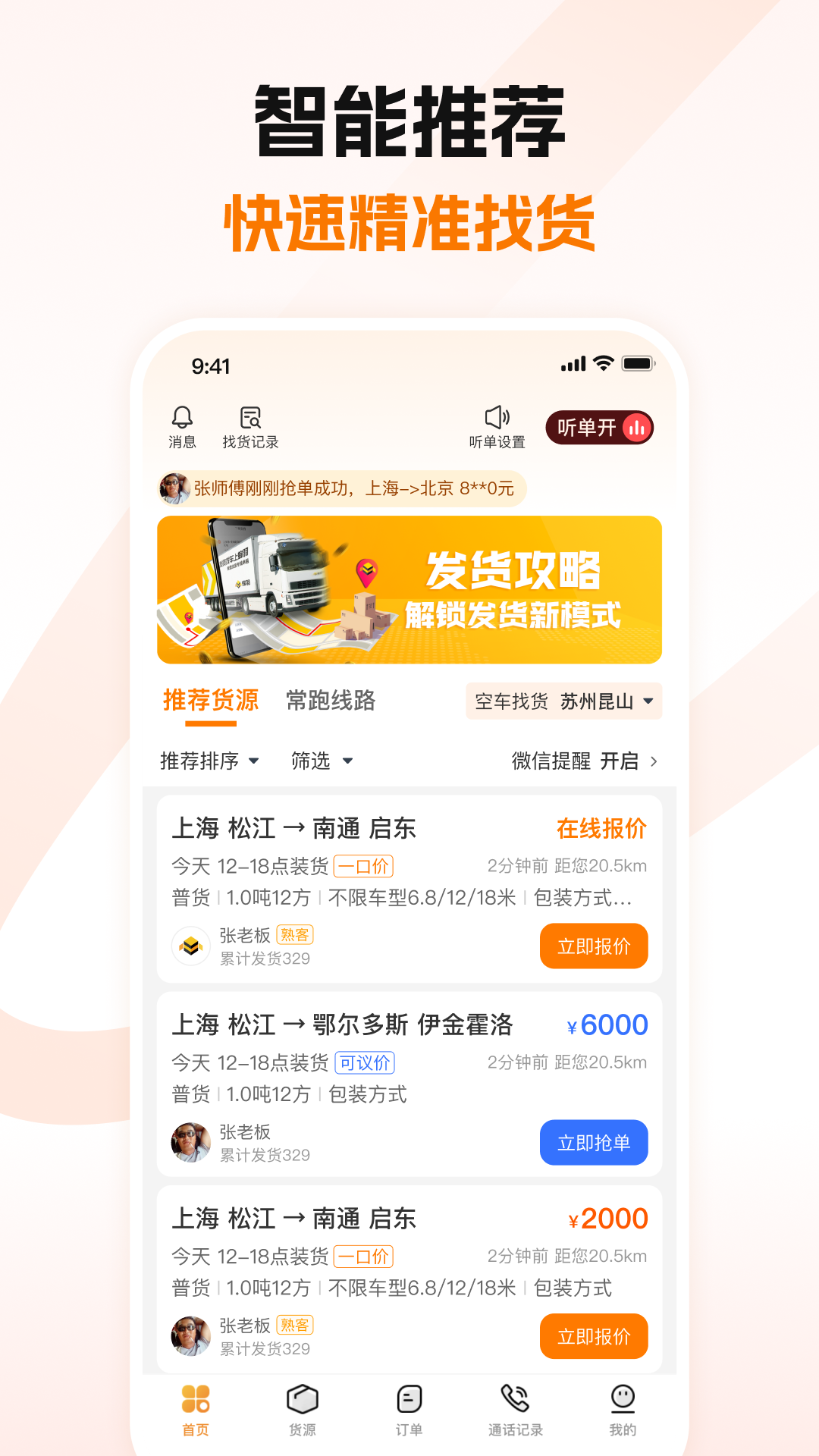Viewport: 819px width, 1456px height.
Task: Change 空车找货 location from 苏州昆山
Action: [x=563, y=701]
